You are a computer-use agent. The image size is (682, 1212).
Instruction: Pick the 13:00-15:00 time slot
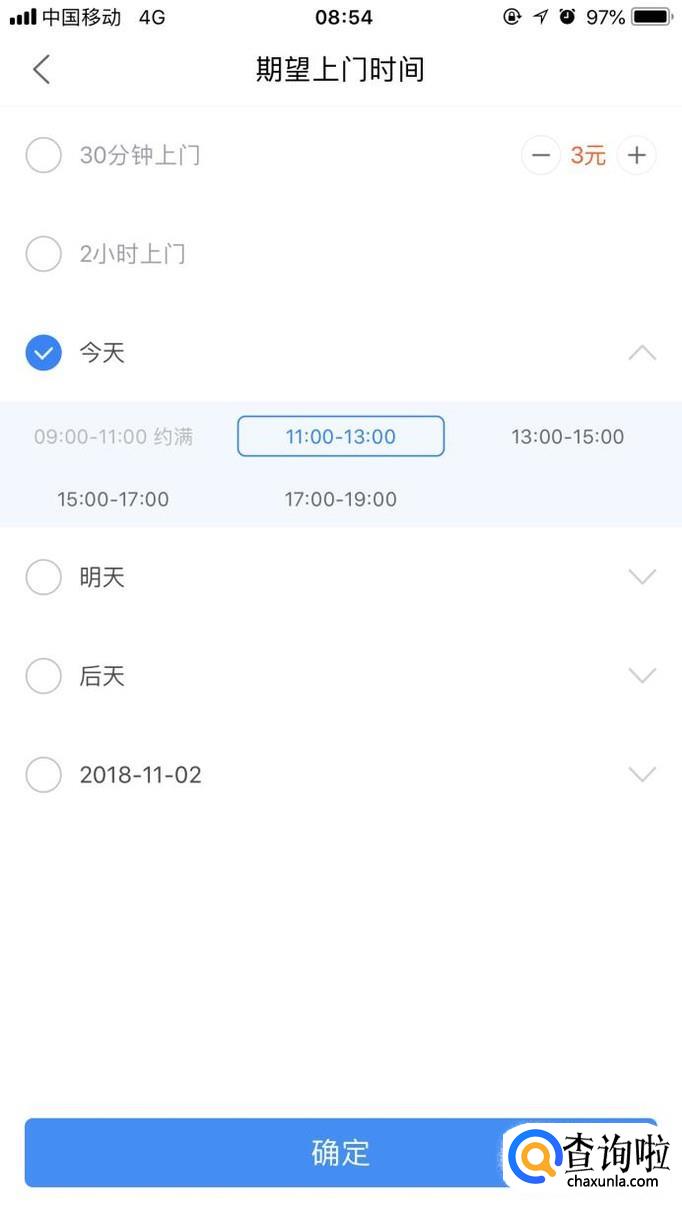coord(567,436)
